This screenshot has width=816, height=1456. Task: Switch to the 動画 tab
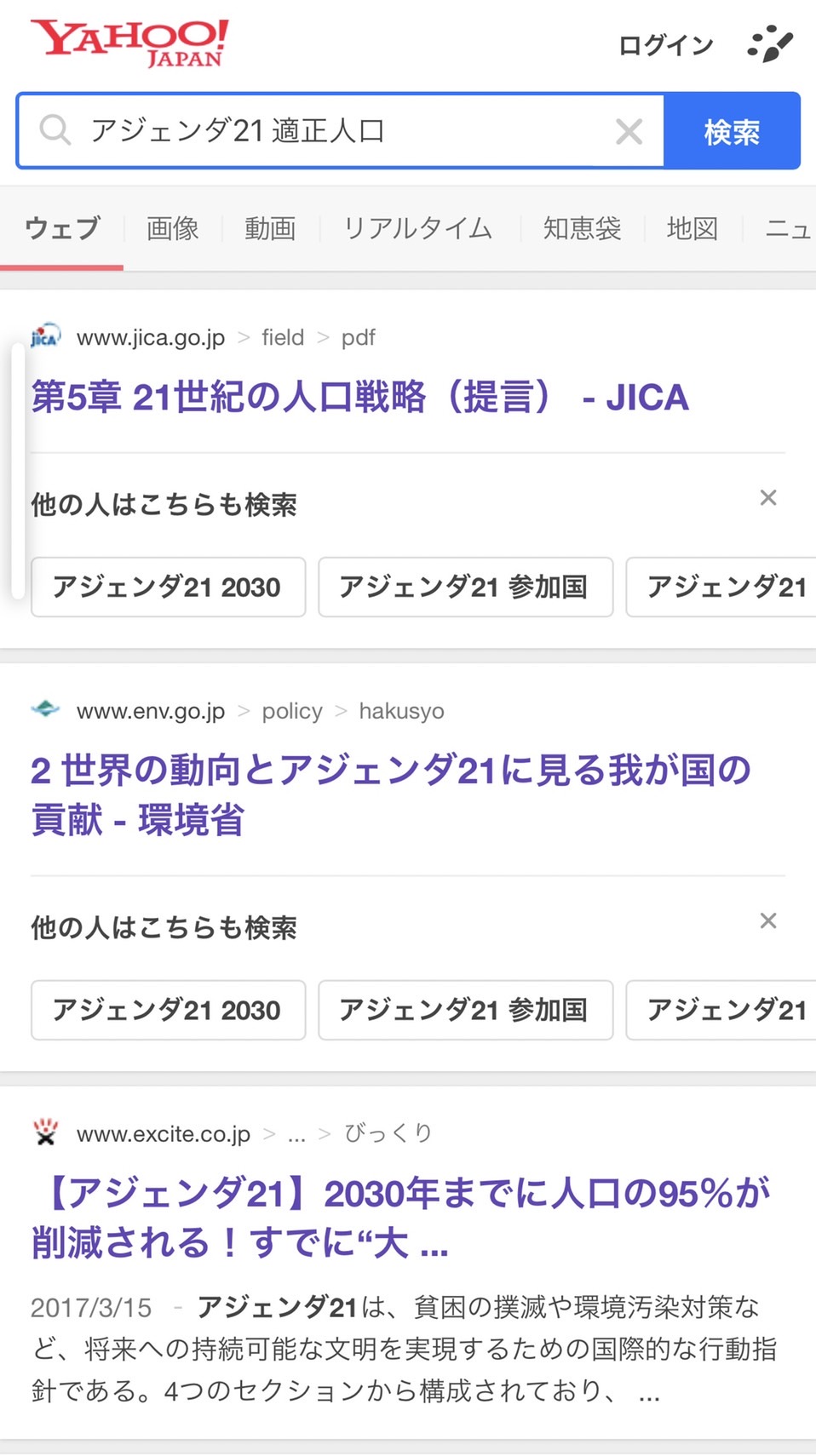point(270,228)
